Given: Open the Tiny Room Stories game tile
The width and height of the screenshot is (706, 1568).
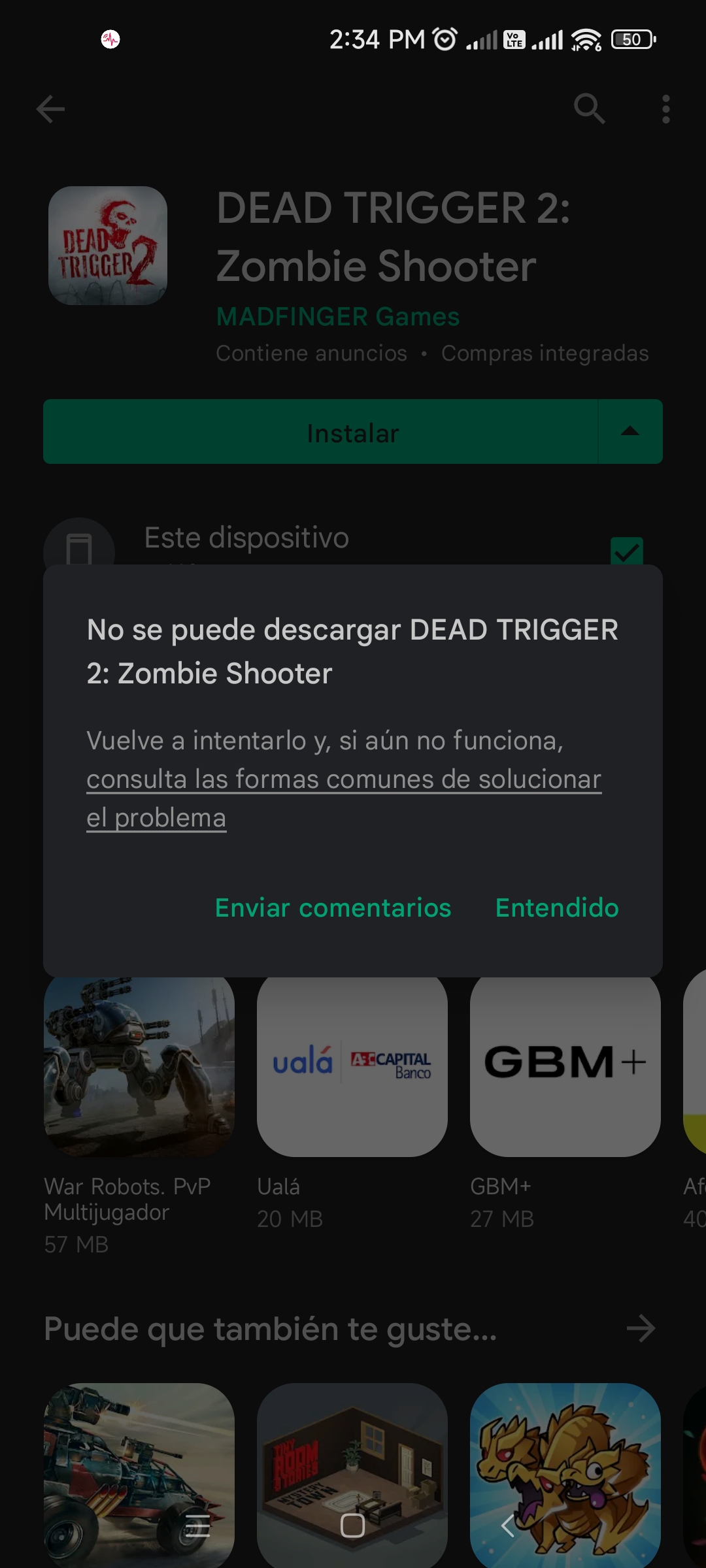Looking at the screenshot, I should (x=352, y=1475).
